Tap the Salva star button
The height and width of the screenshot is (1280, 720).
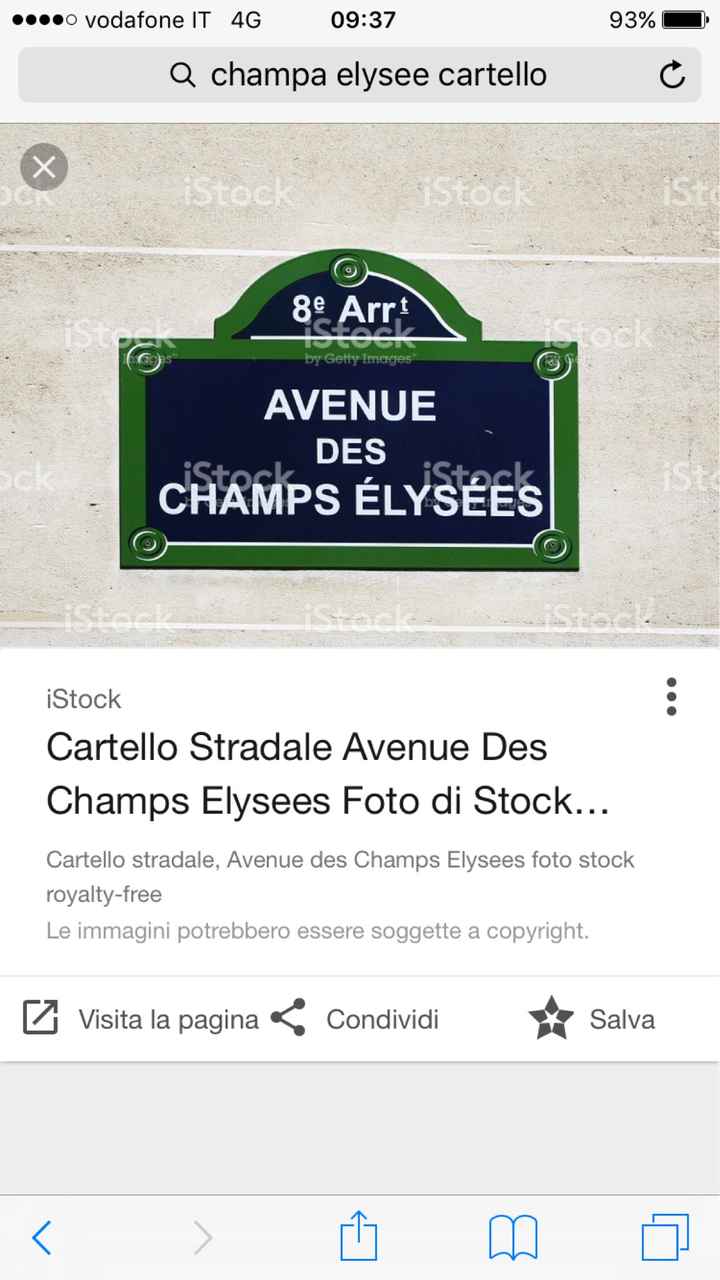point(551,1018)
